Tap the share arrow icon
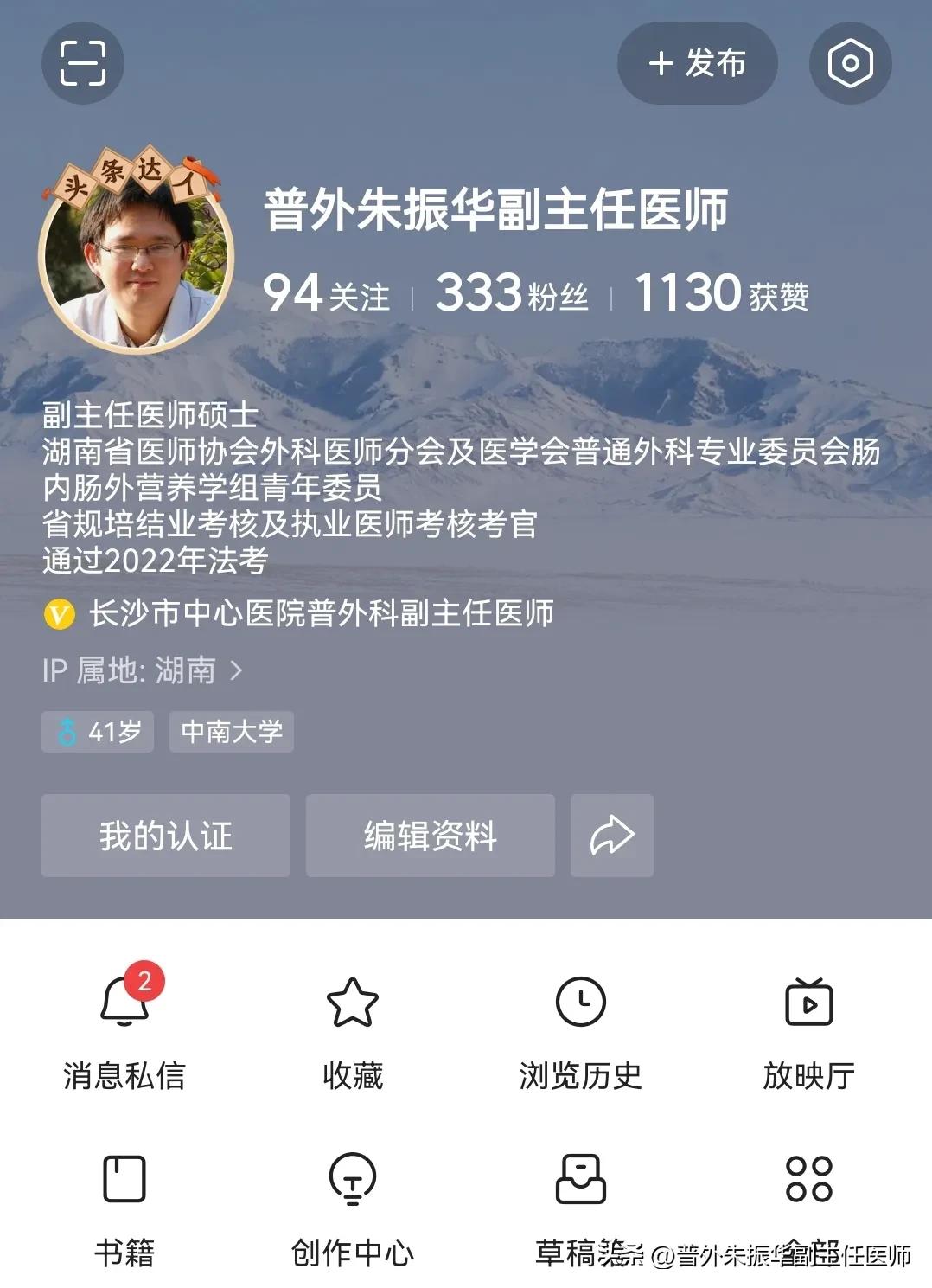The width and height of the screenshot is (932, 1288). pyautogui.click(x=611, y=834)
